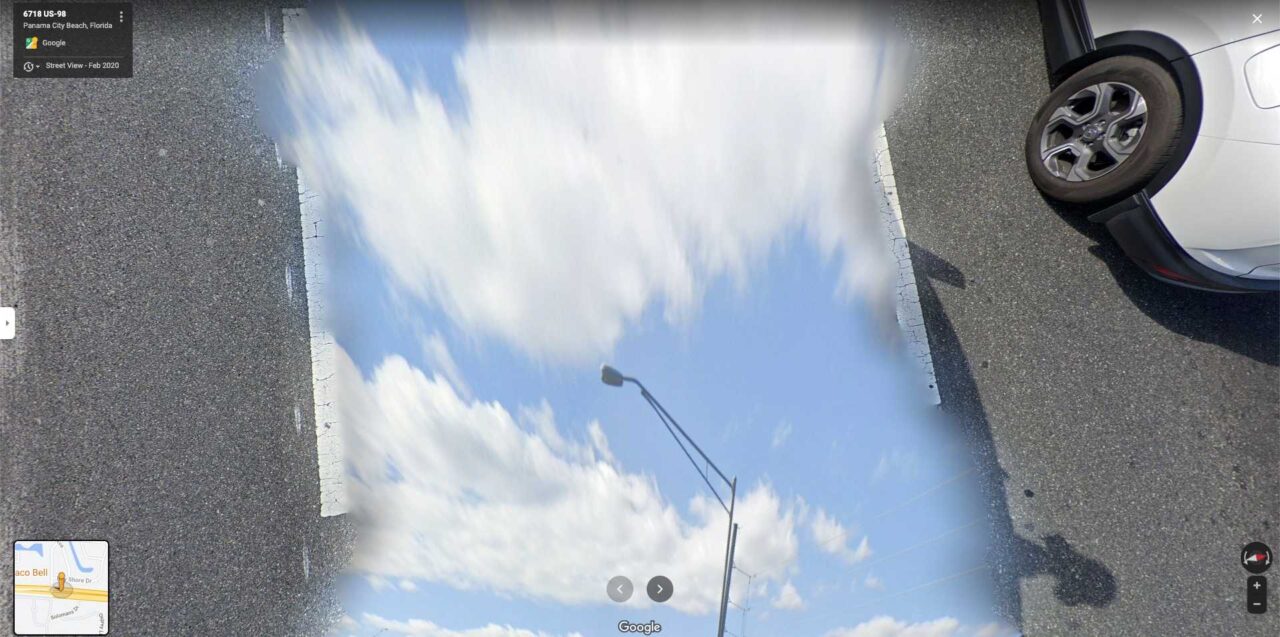
Task: Open the overflow menu beside 6718 US-98
Action: pos(121,17)
